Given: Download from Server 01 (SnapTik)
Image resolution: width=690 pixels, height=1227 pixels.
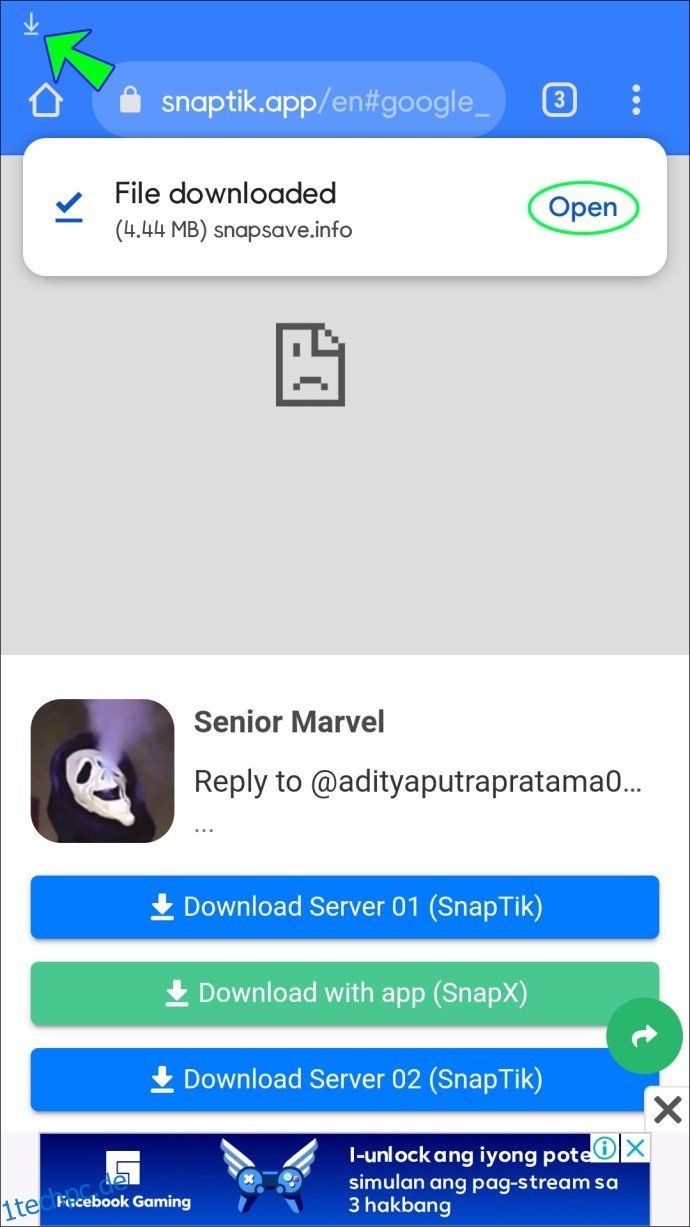Looking at the screenshot, I should click(x=345, y=907).
